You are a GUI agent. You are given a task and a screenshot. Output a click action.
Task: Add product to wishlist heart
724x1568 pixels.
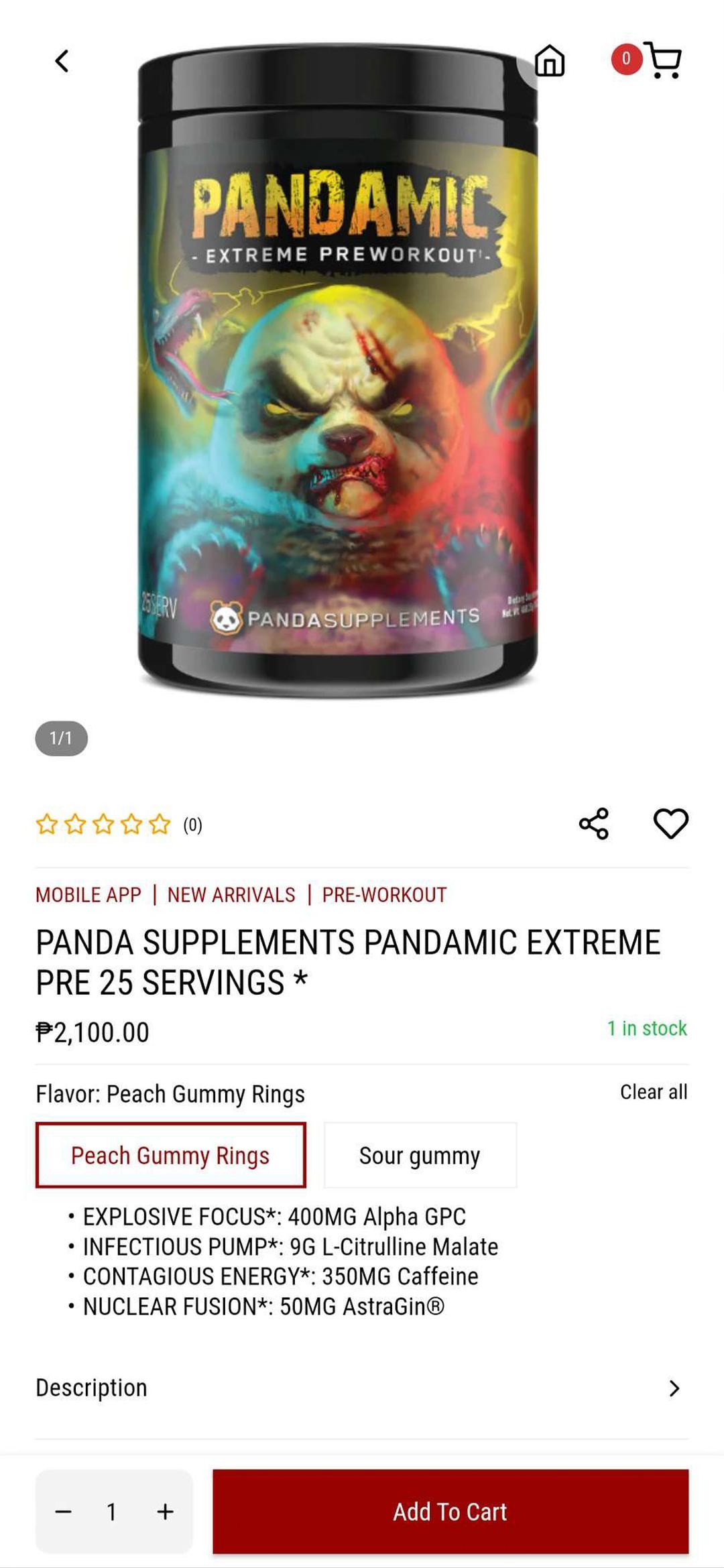(670, 823)
